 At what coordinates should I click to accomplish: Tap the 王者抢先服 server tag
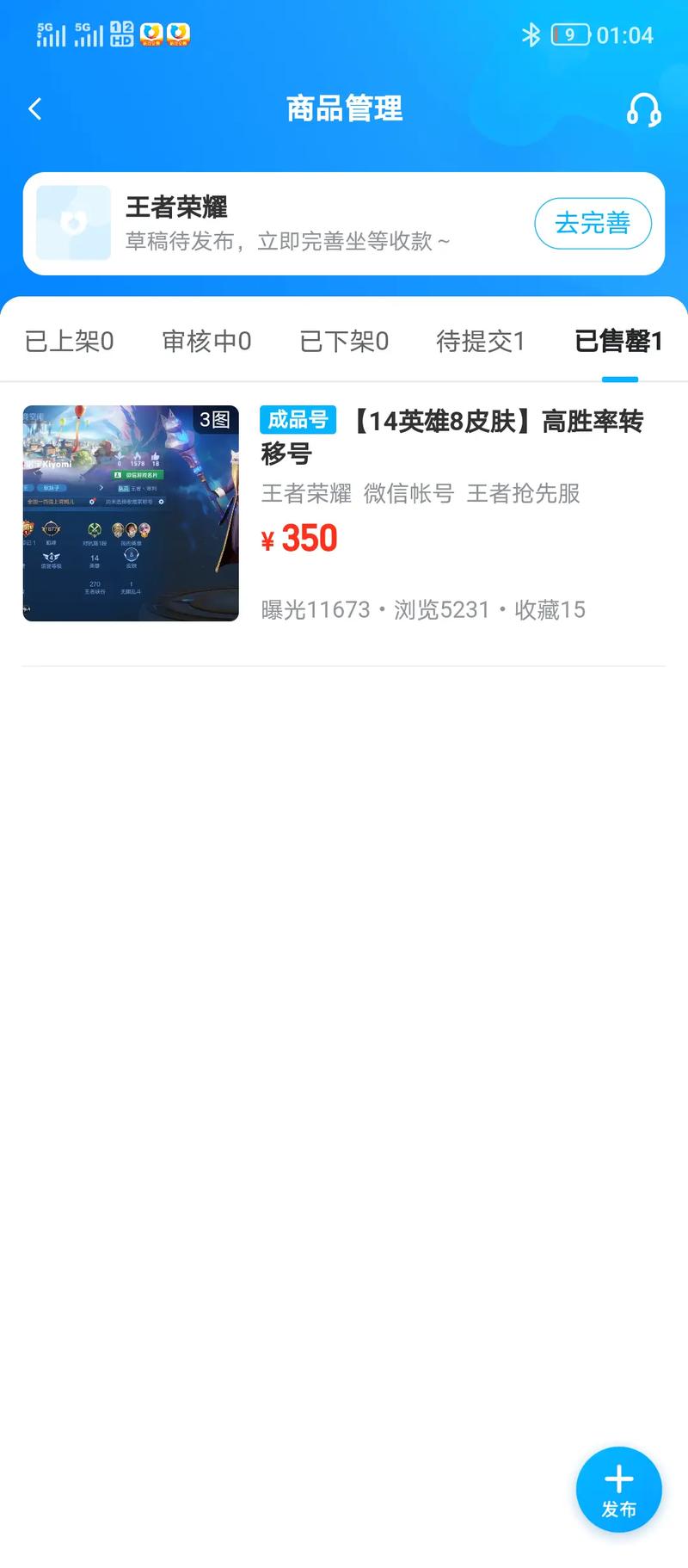click(524, 493)
